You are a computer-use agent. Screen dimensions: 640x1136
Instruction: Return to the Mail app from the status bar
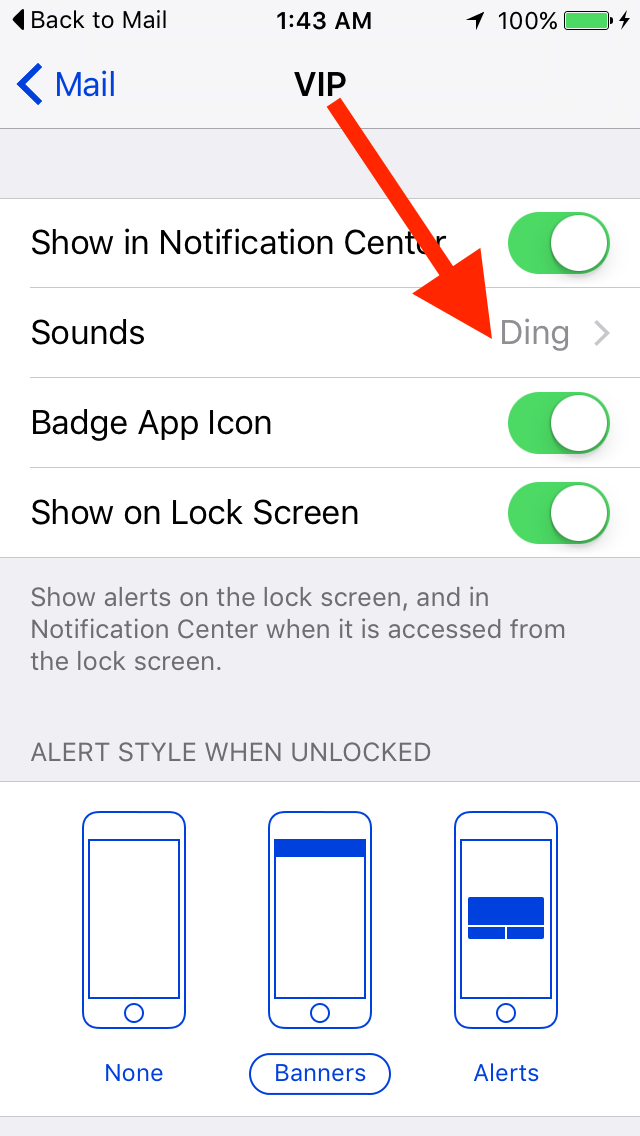[x=90, y=20]
